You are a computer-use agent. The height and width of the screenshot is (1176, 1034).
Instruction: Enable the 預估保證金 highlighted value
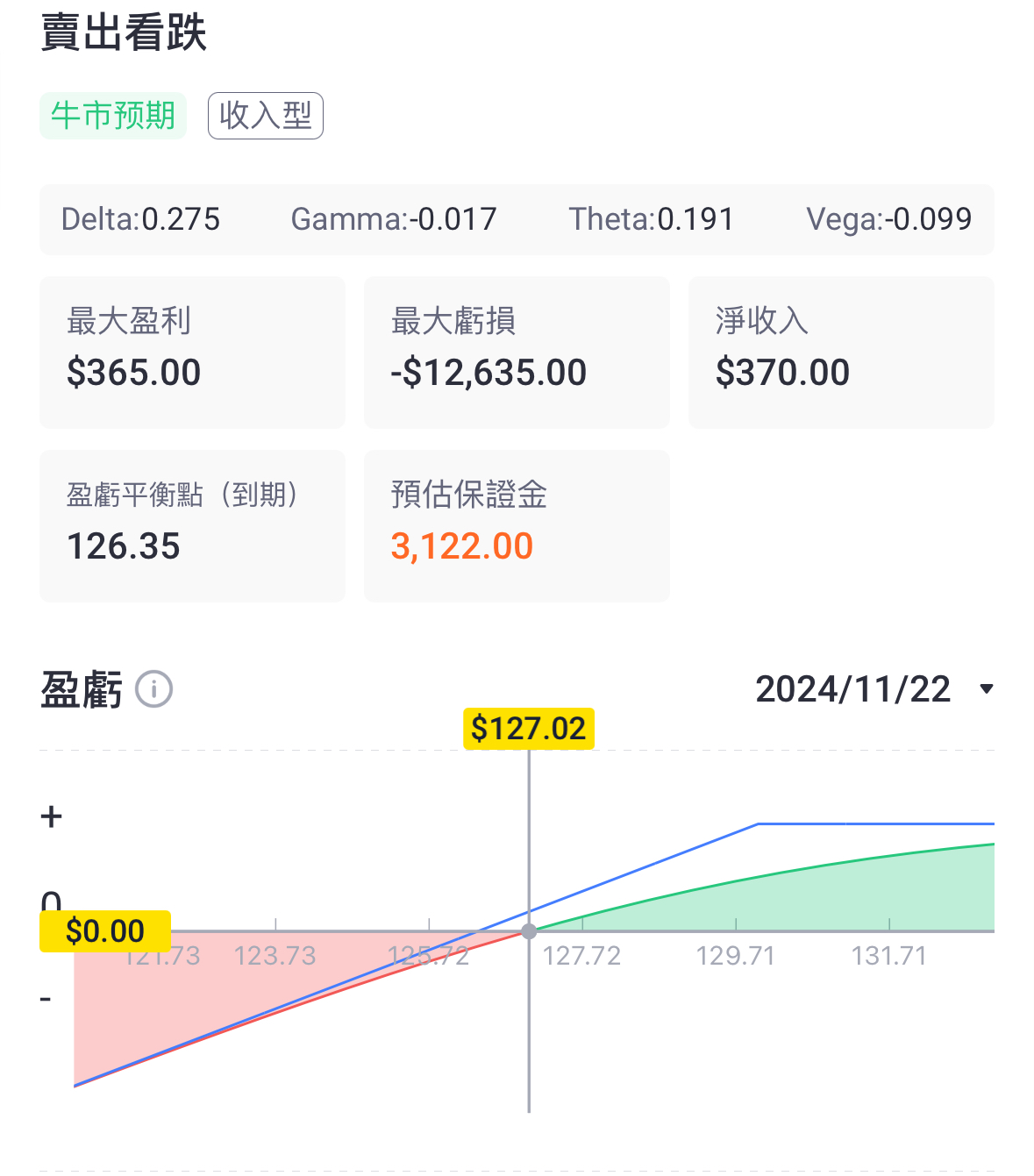462,545
